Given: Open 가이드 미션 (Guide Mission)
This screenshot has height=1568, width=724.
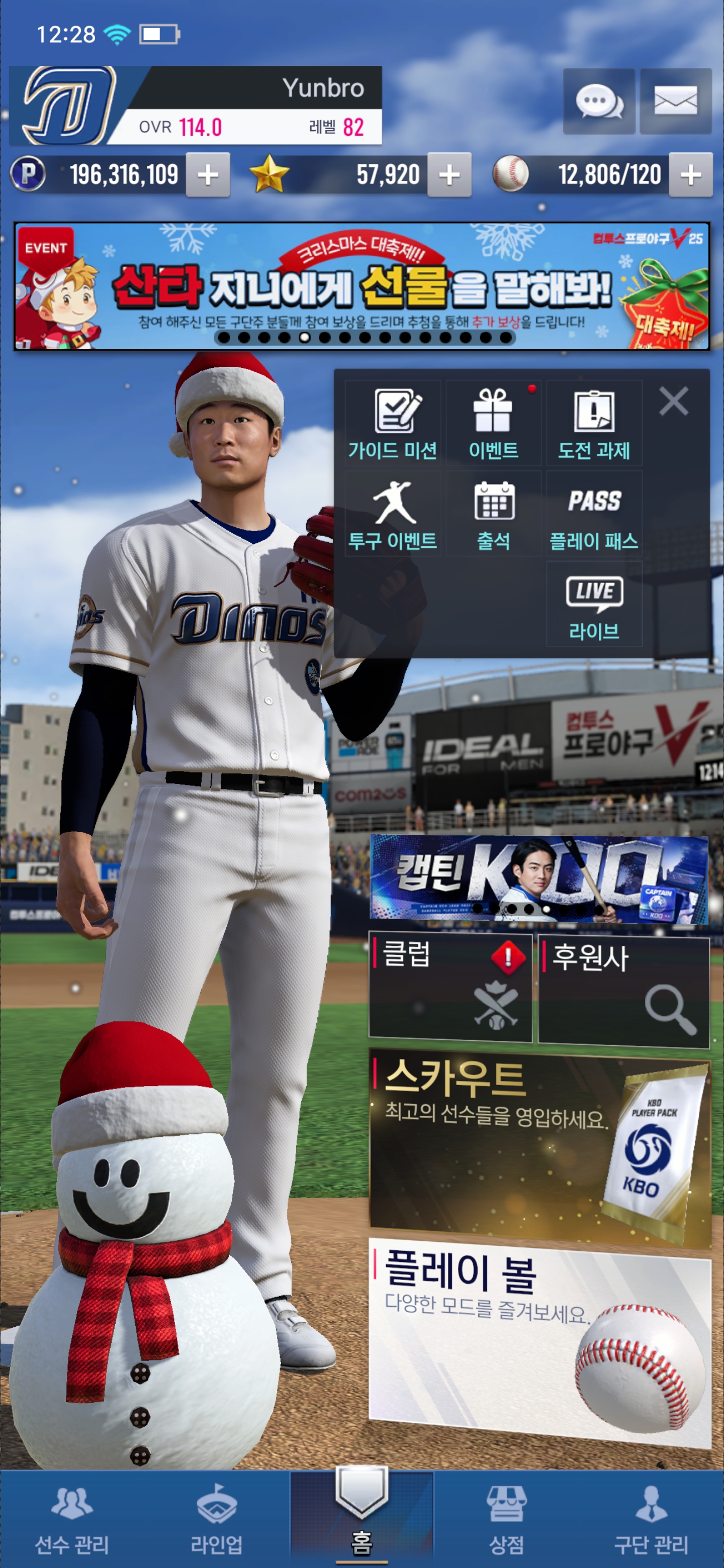Looking at the screenshot, I should pyautogui.click(x=393, y=424).
